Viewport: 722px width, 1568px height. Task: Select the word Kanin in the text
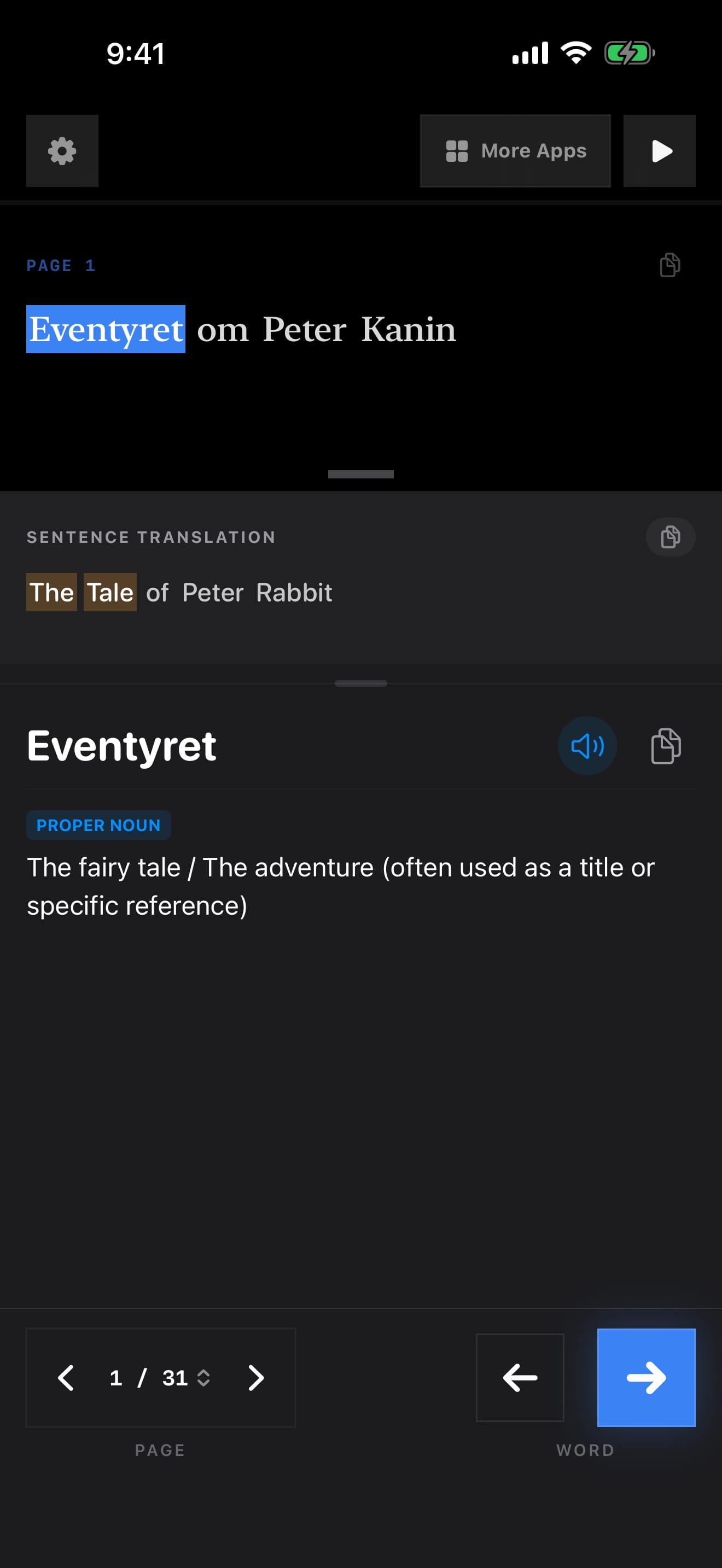coord(409,329)
